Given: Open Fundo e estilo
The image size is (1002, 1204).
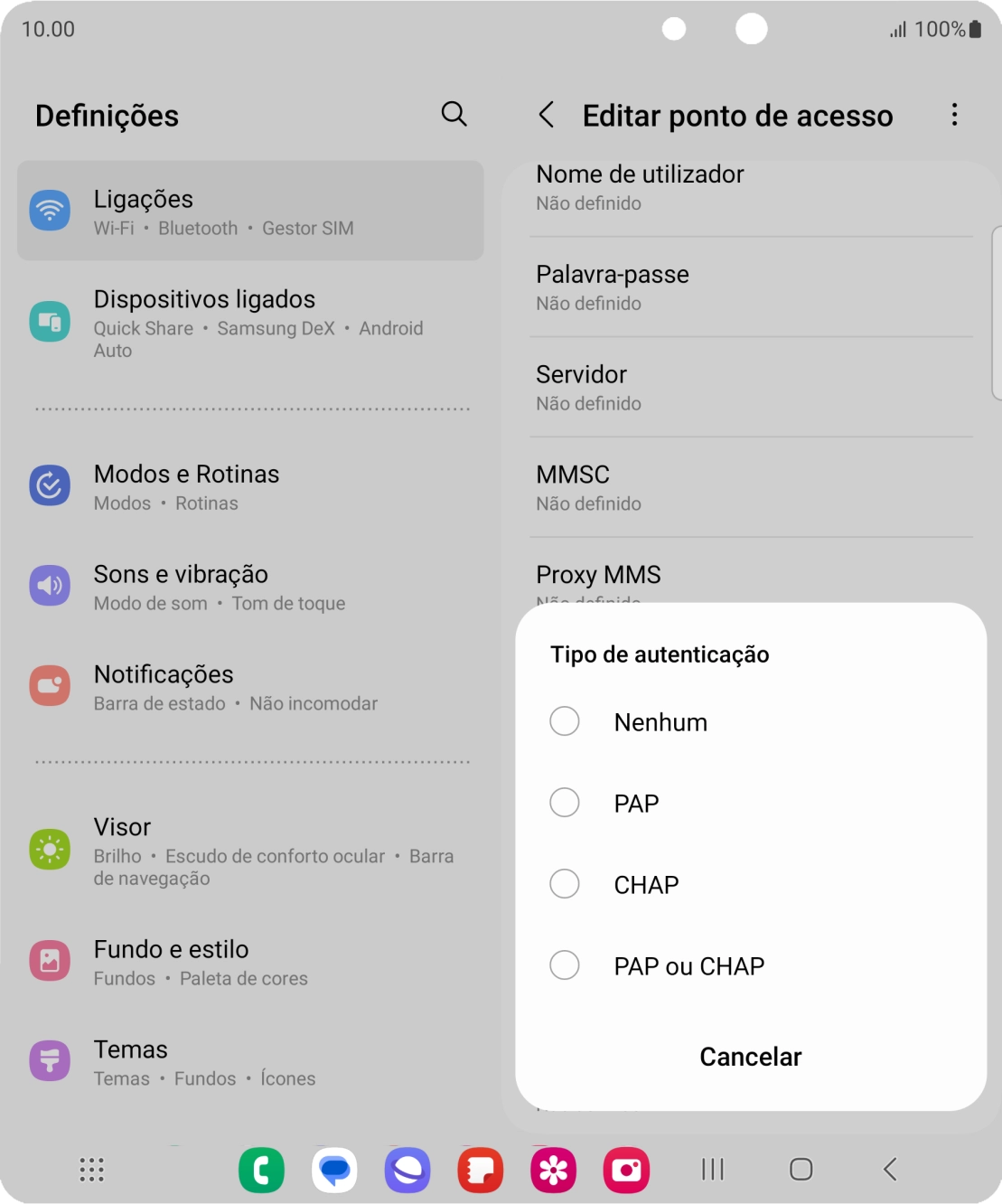Looking at the screenshot, I should coord(250,962).
